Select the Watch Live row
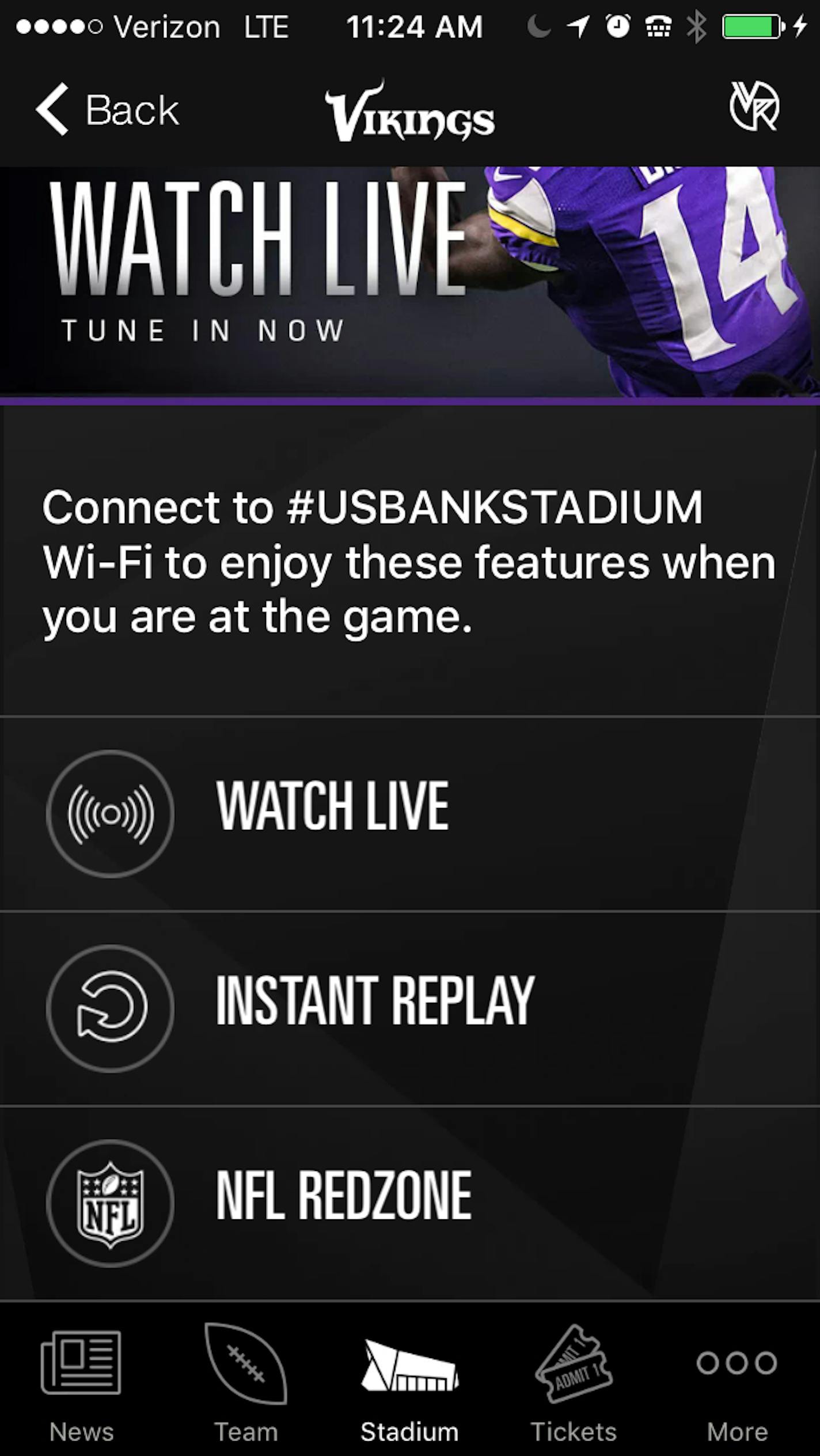 pos(409,813)
